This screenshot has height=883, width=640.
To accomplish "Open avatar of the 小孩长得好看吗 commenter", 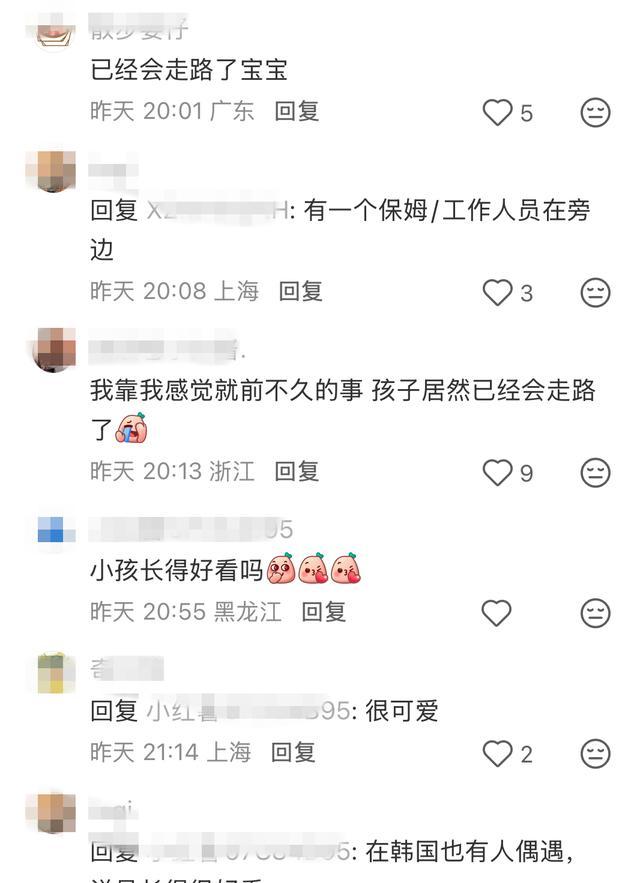I will (56, 531).
